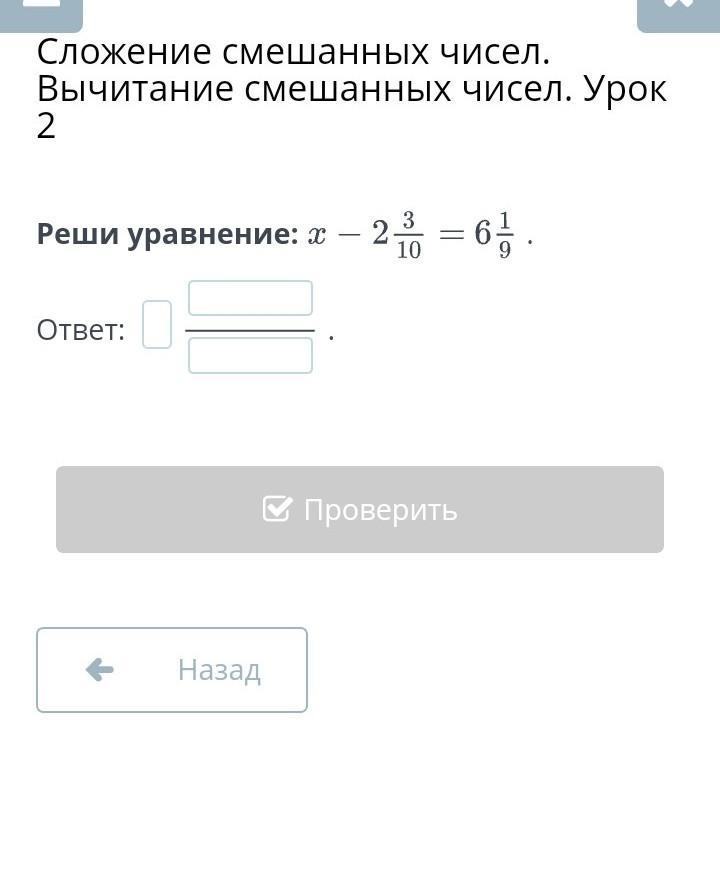The height and width of the screenshot is (896, 720).
Task: Close the lesson with top-right X
Action: coord(678,10)
